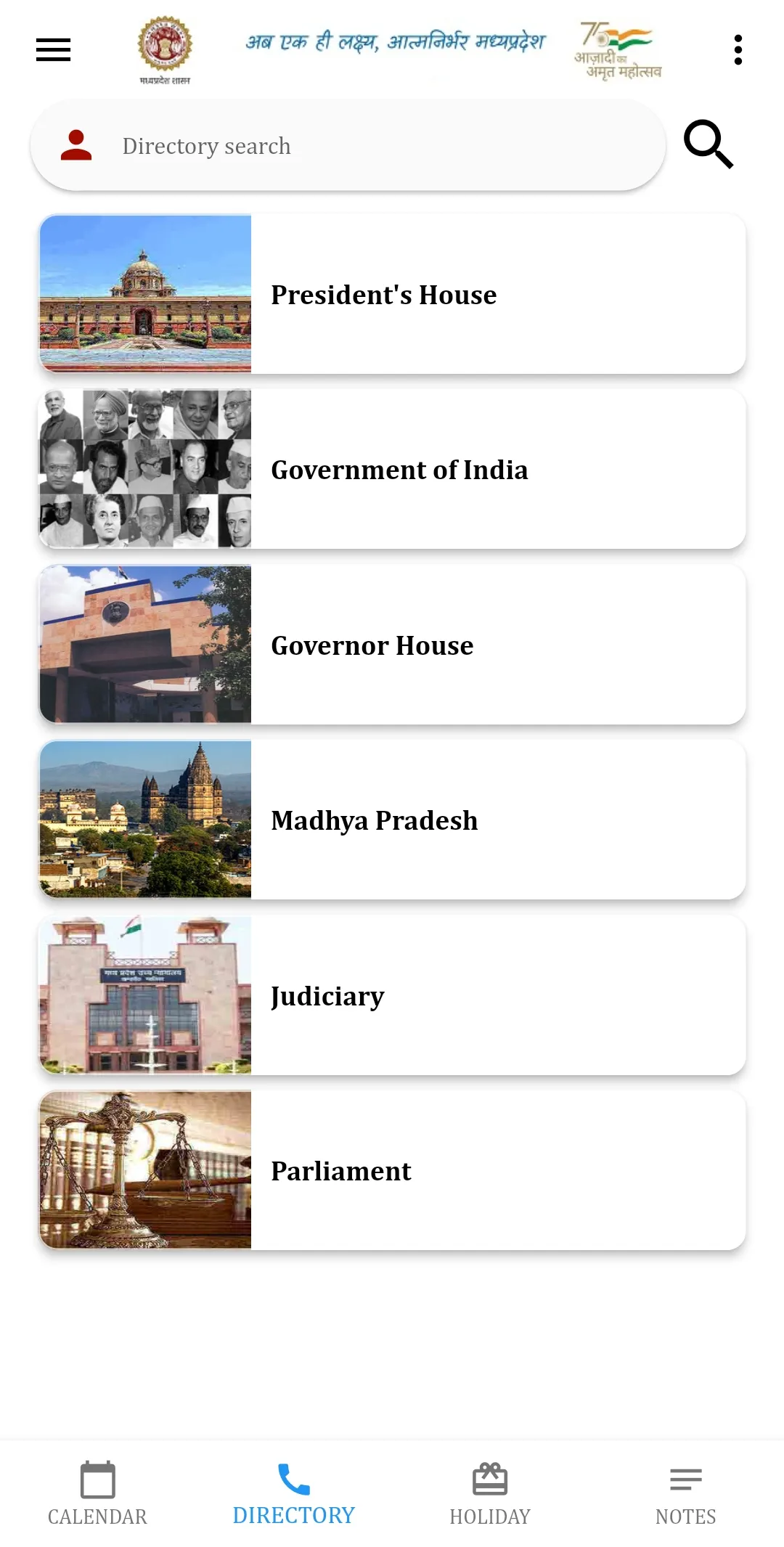This screenshot has height=1547, width=784.
Task: Open the Judiciary directory entry
Action: coord(392,995)
